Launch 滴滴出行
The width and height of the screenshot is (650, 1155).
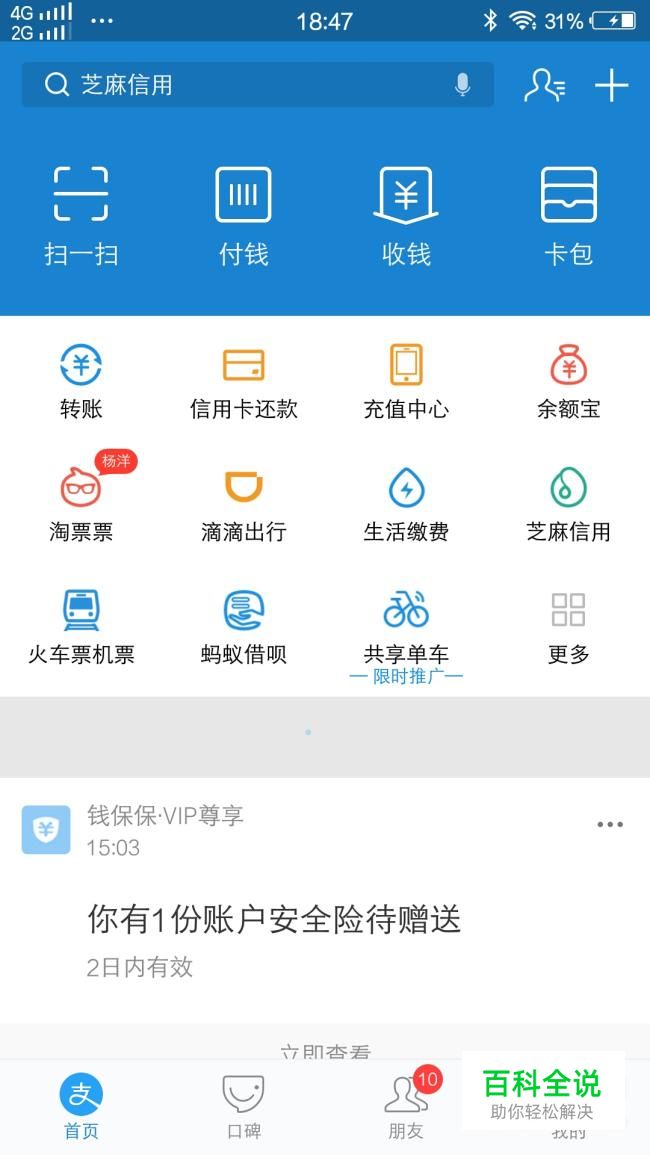coord(243,505)
